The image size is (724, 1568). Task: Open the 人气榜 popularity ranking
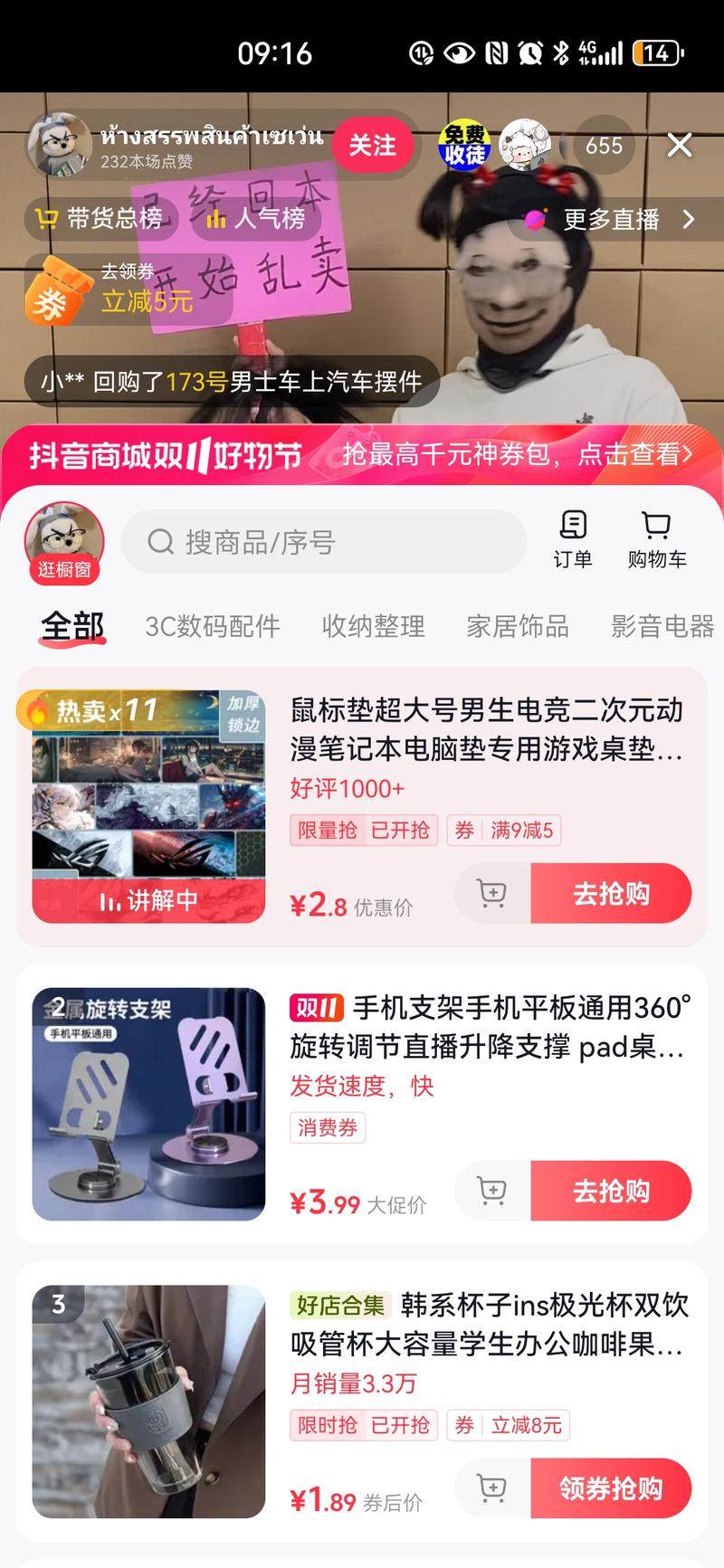point(257,219)
